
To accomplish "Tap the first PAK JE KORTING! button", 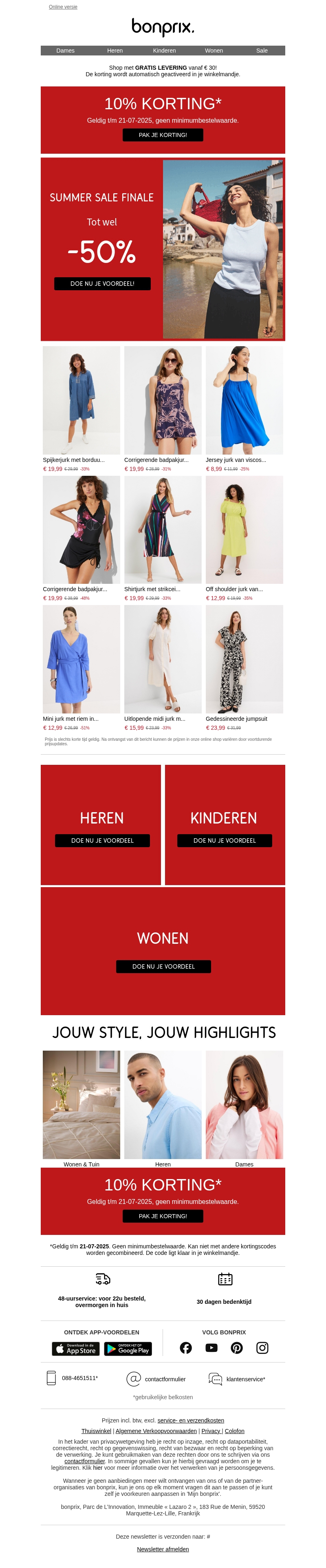I will [163, 135].
